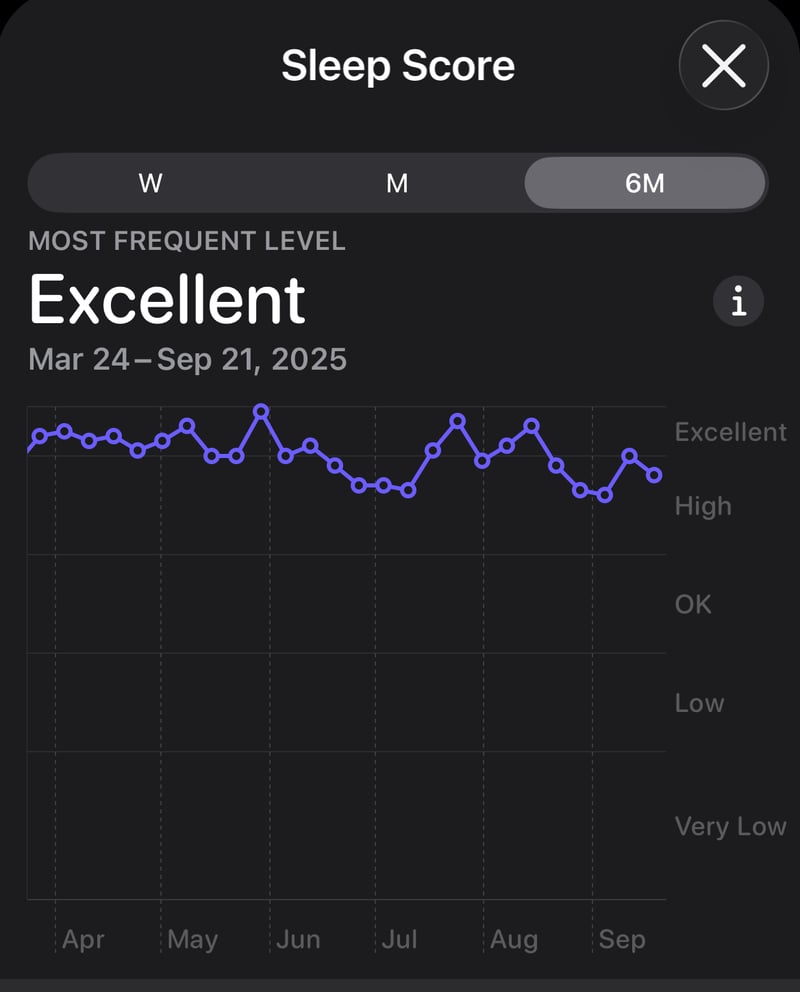Switch to the weekly view tab
800x992 pixels.
(x=150, y=183)
